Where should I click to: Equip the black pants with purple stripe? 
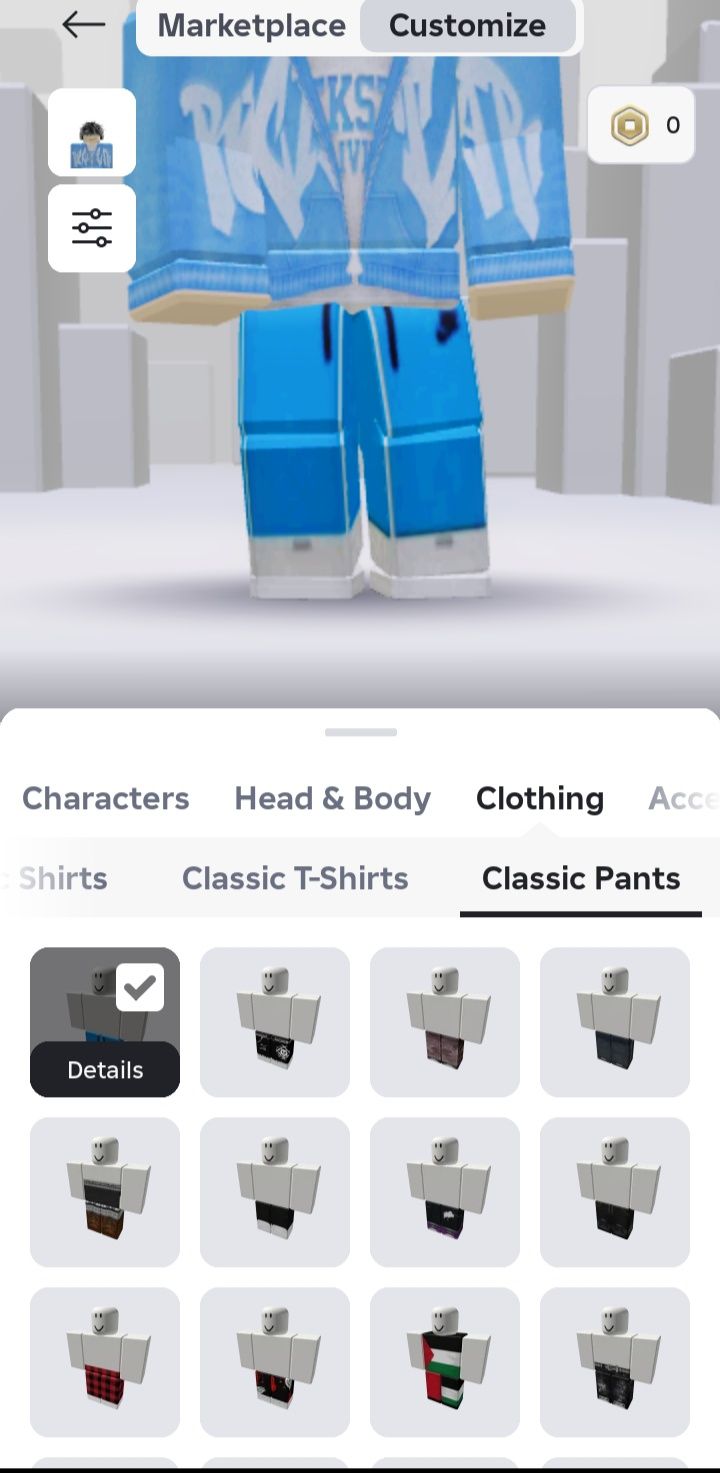pos(445,1192)
